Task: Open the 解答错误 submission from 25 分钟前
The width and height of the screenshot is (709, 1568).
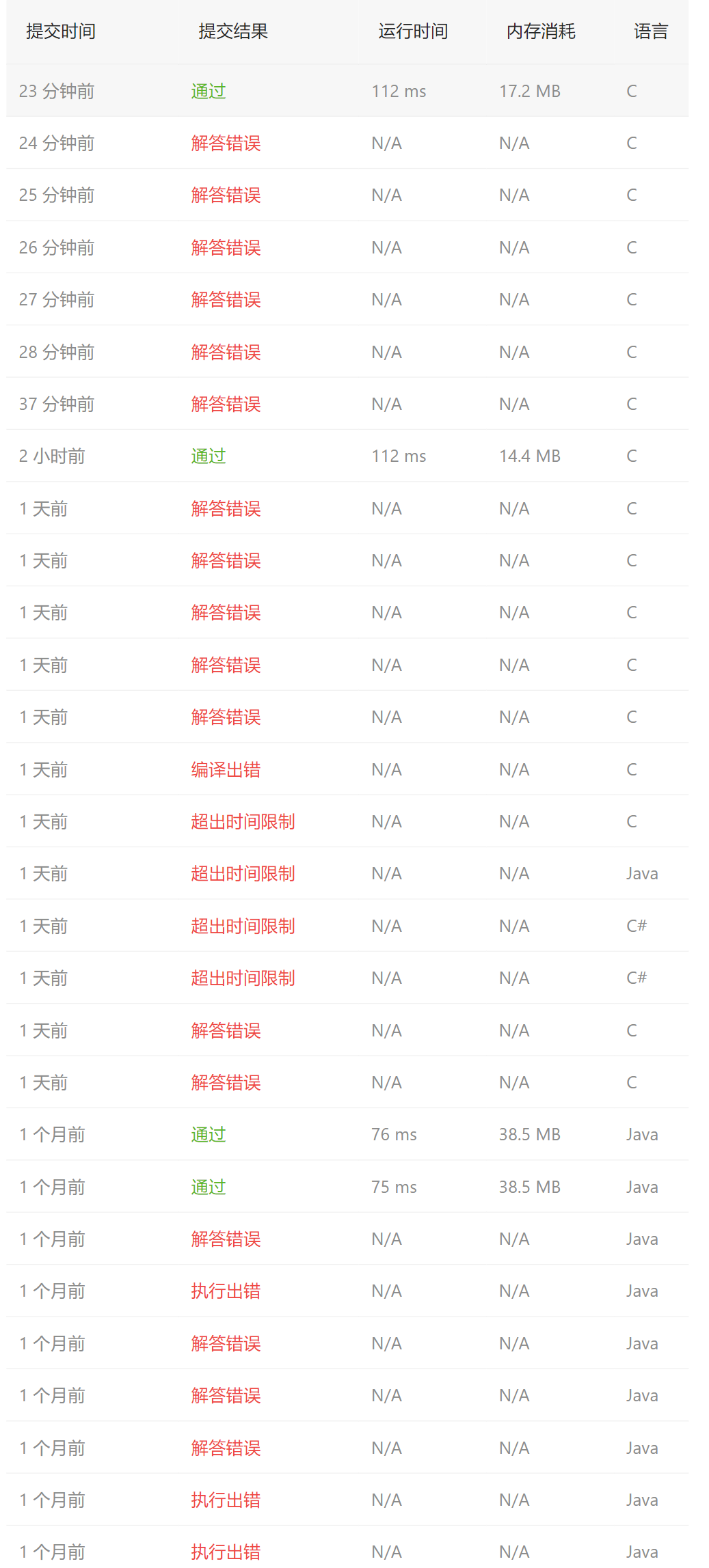Action: coord(226,195)
